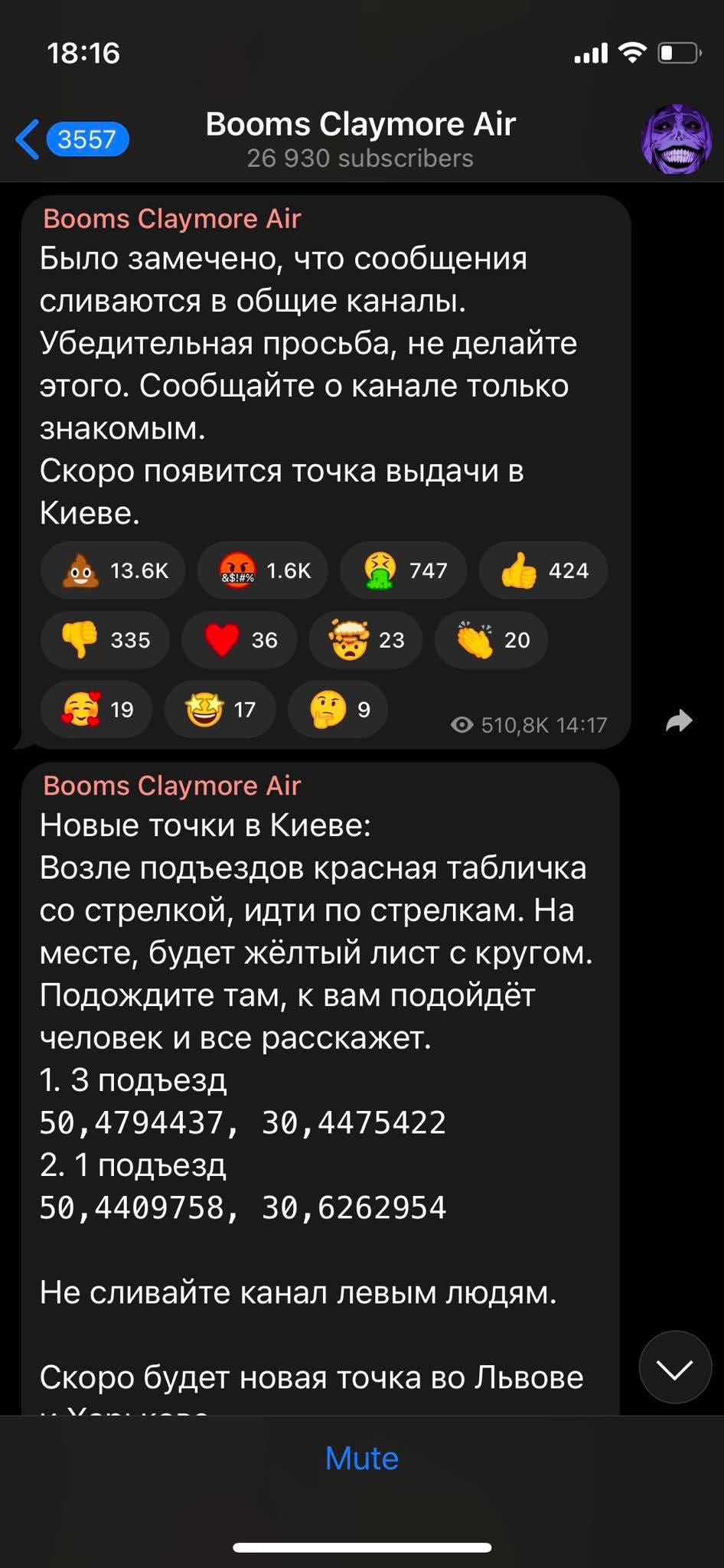Image resolution: width=724 pixels, height=1568 pixels.
Task: React with the thumbs up showing 424
Action: (543, 570)
